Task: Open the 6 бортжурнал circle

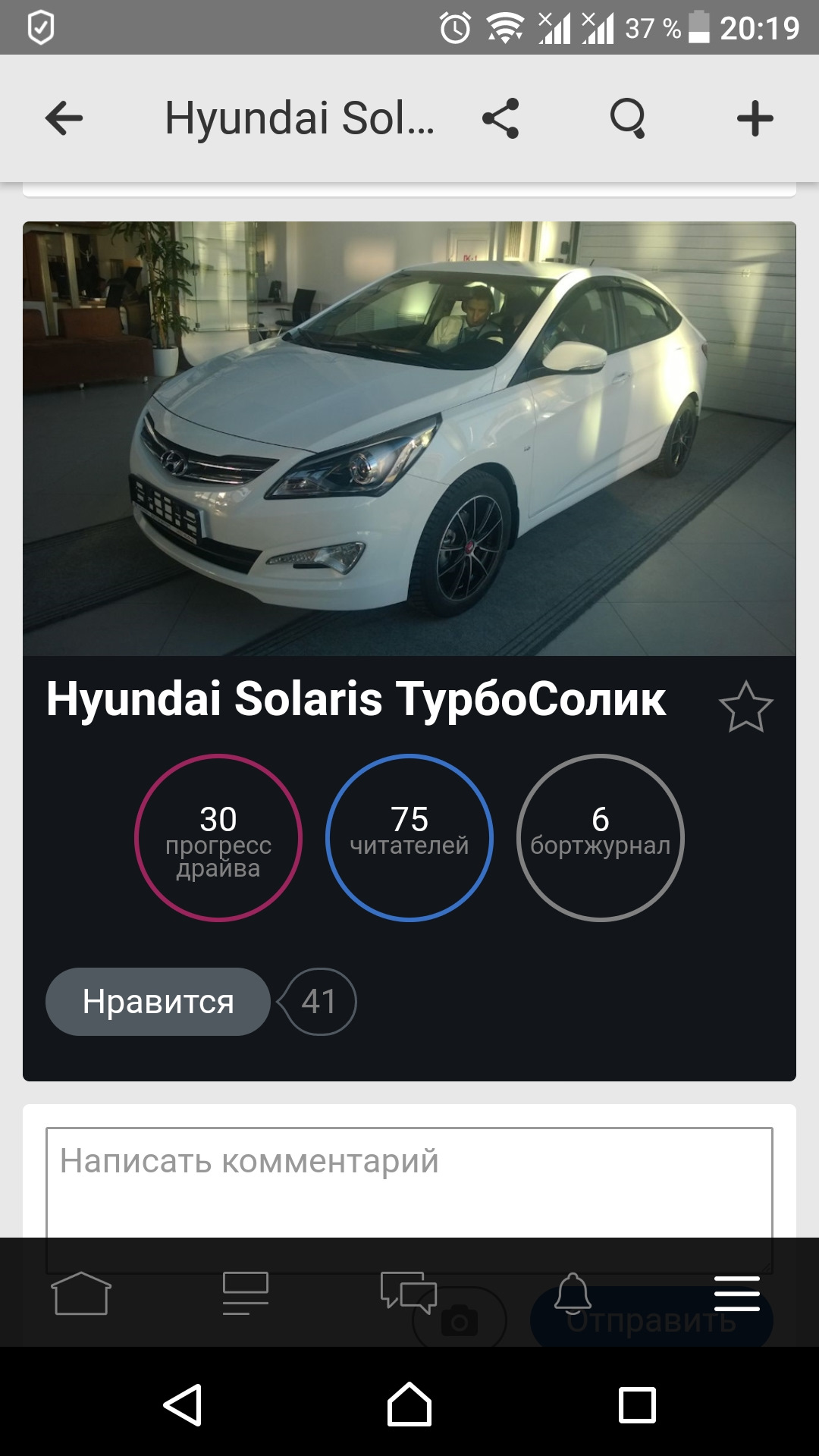Action: pyautogui.click(x=600, y=838)
